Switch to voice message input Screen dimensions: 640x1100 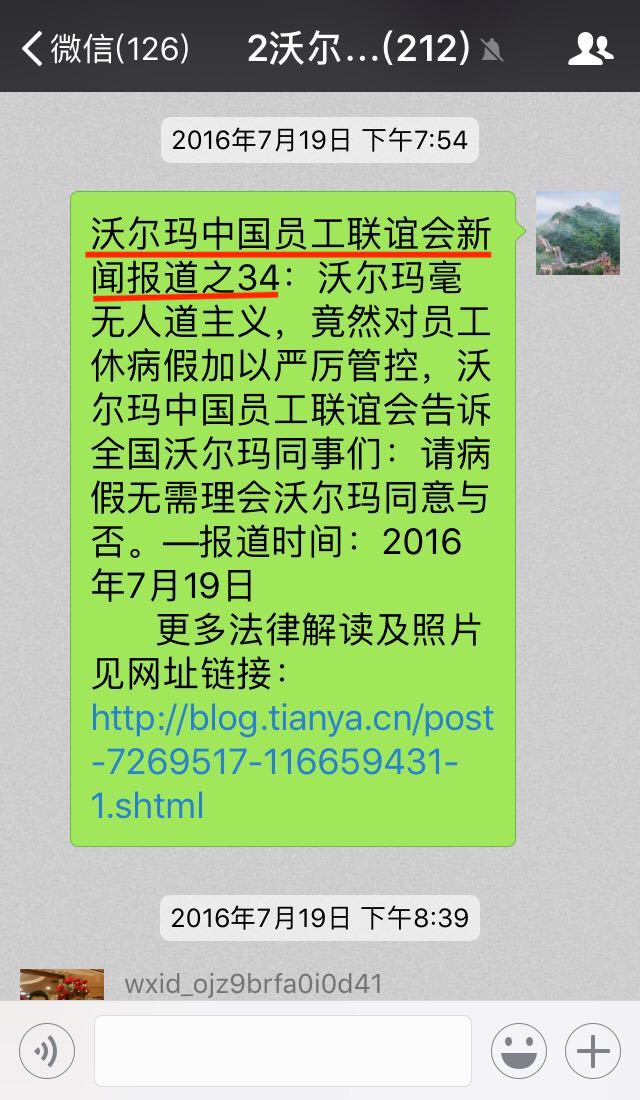46,1051
